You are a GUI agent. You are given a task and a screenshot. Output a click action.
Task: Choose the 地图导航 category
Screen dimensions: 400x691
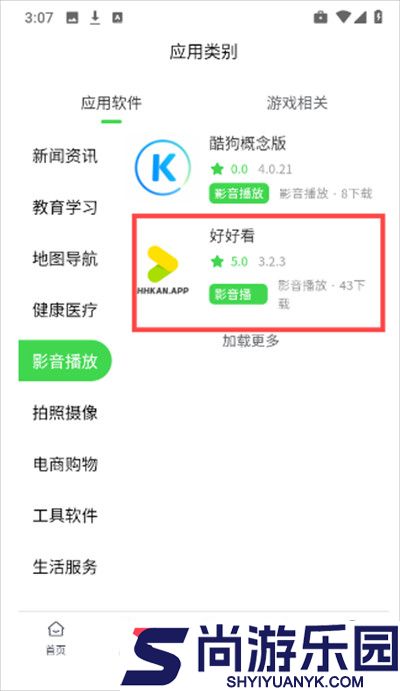click(65, 259)
